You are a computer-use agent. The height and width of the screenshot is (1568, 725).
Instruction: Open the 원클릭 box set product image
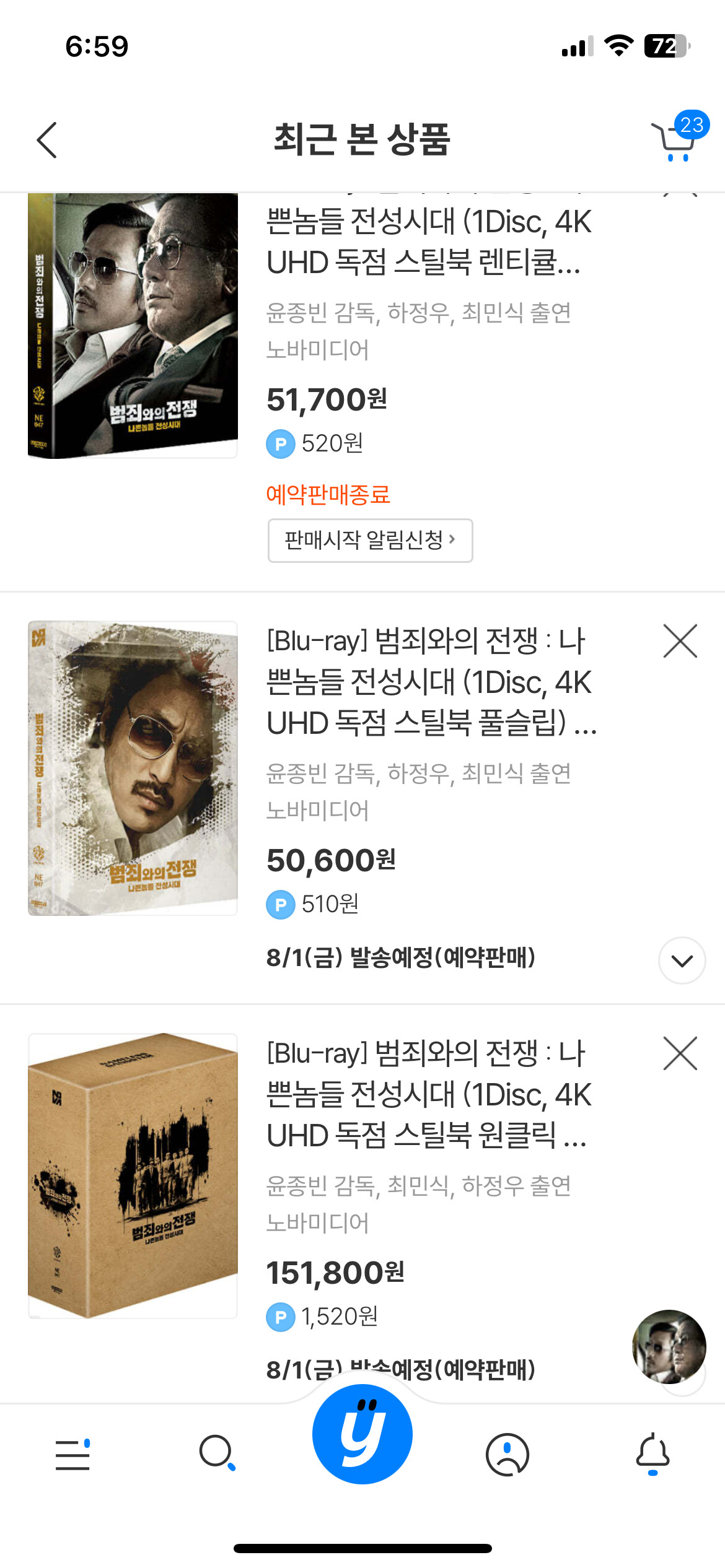tap(133, 1175)
